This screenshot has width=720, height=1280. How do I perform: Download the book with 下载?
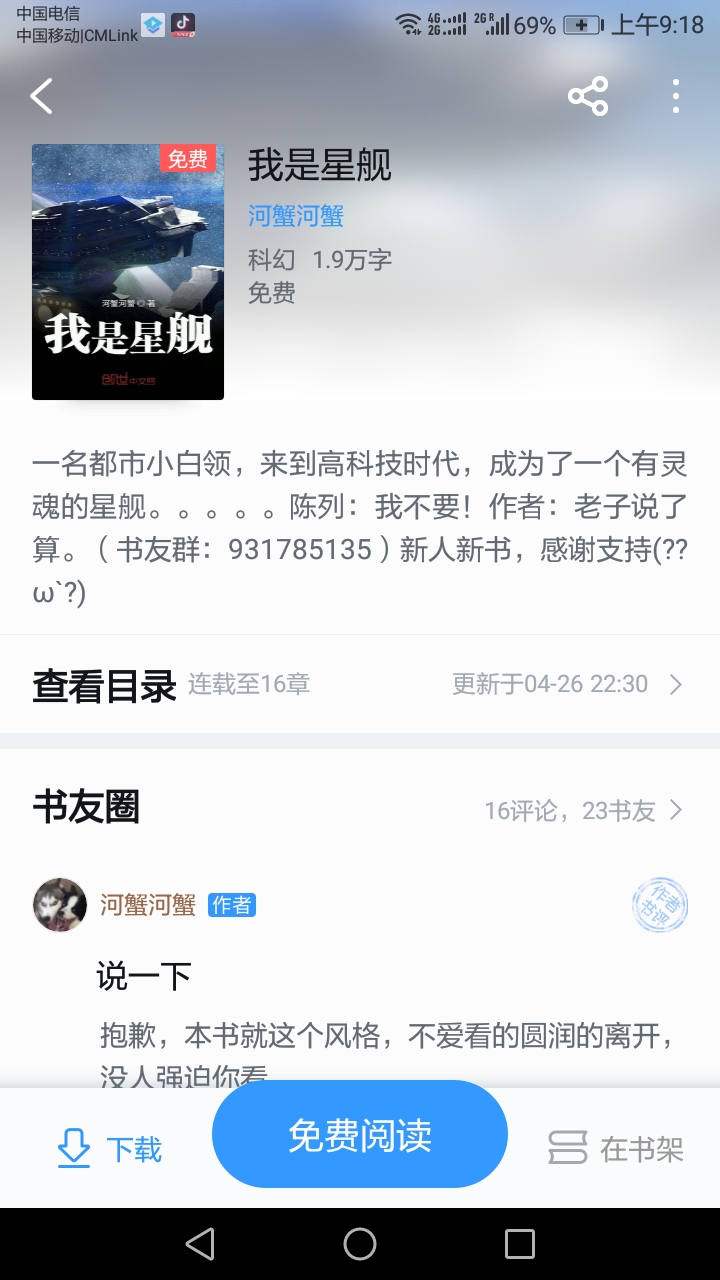coord(110,1149)
